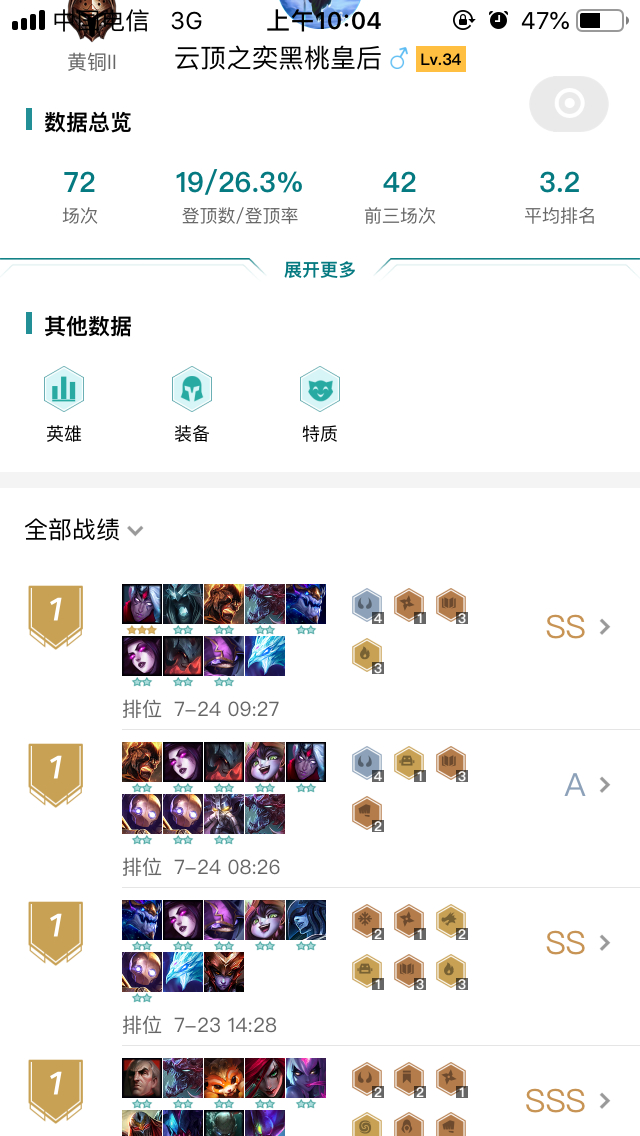Expand more stats via 展开更多
The height and width of the screenshot is (1136, 640).
pyautogui.click(x=320, y=270)
